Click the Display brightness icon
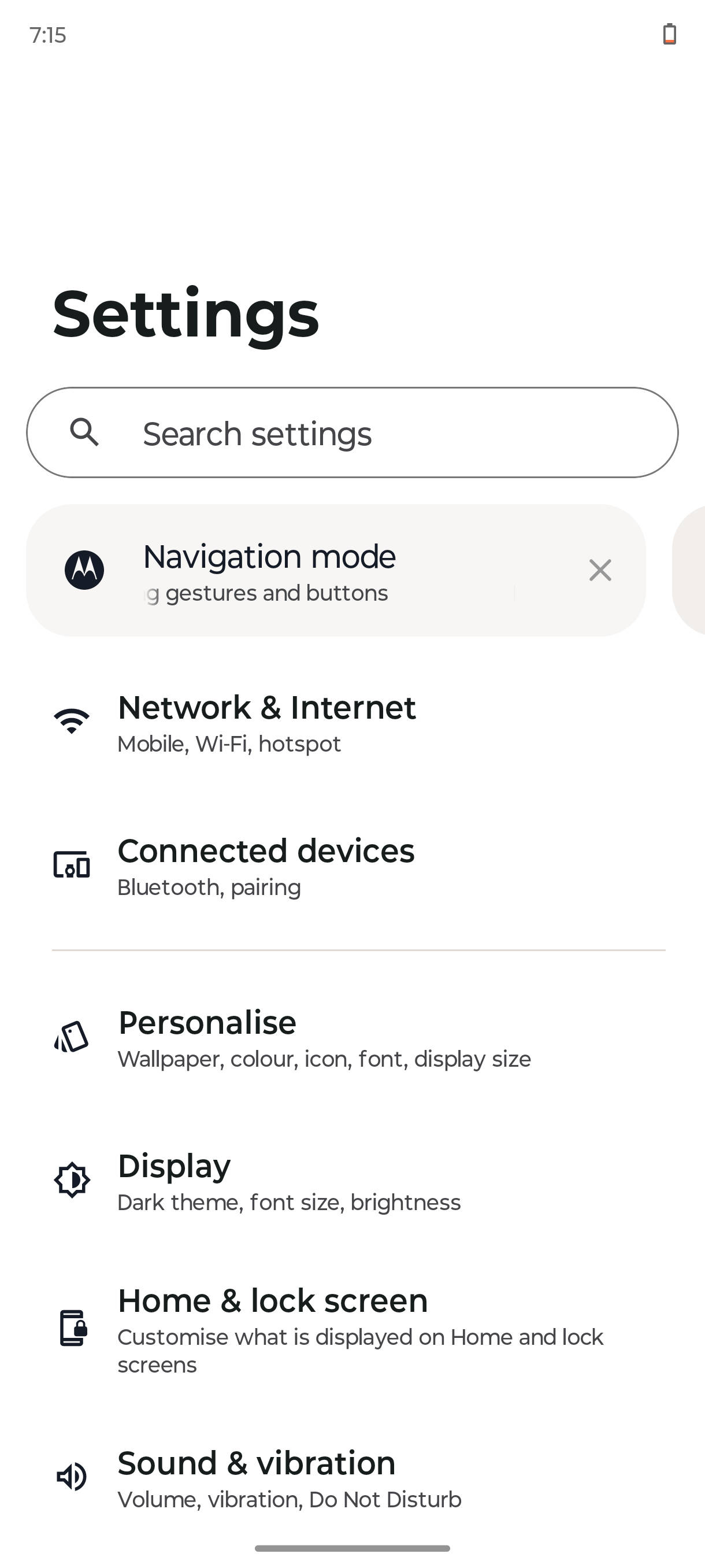The width and height of the screenshot is (705, 1568). 71,1181
